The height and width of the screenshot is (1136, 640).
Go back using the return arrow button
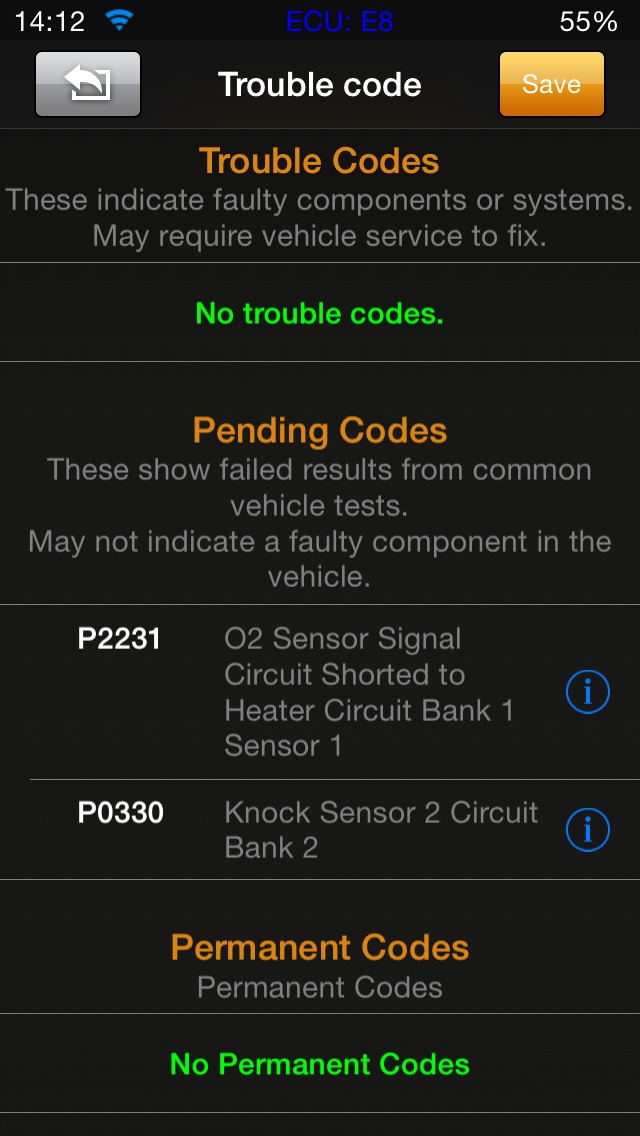coord(88,85)
